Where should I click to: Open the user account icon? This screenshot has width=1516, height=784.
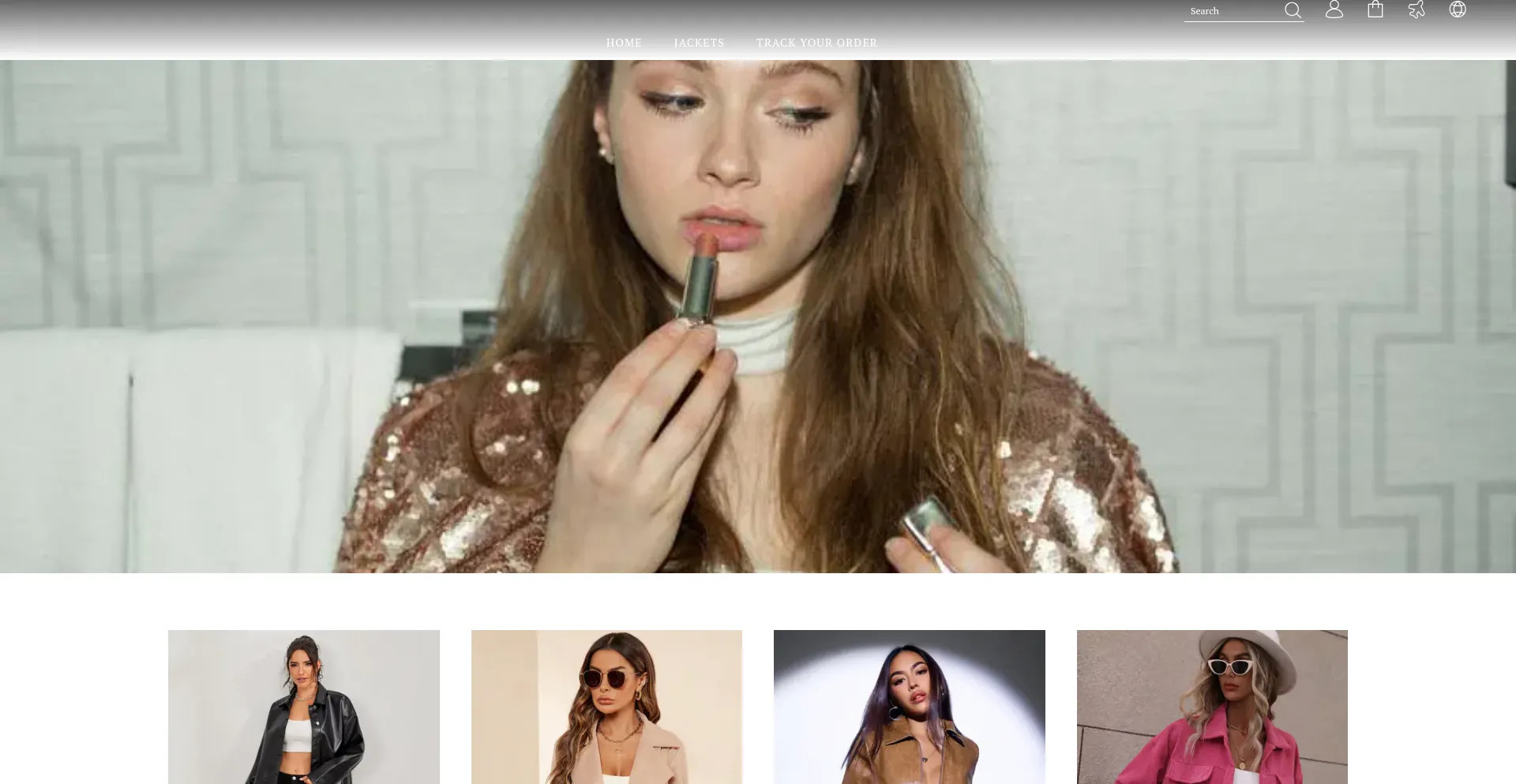(1334, 9)
